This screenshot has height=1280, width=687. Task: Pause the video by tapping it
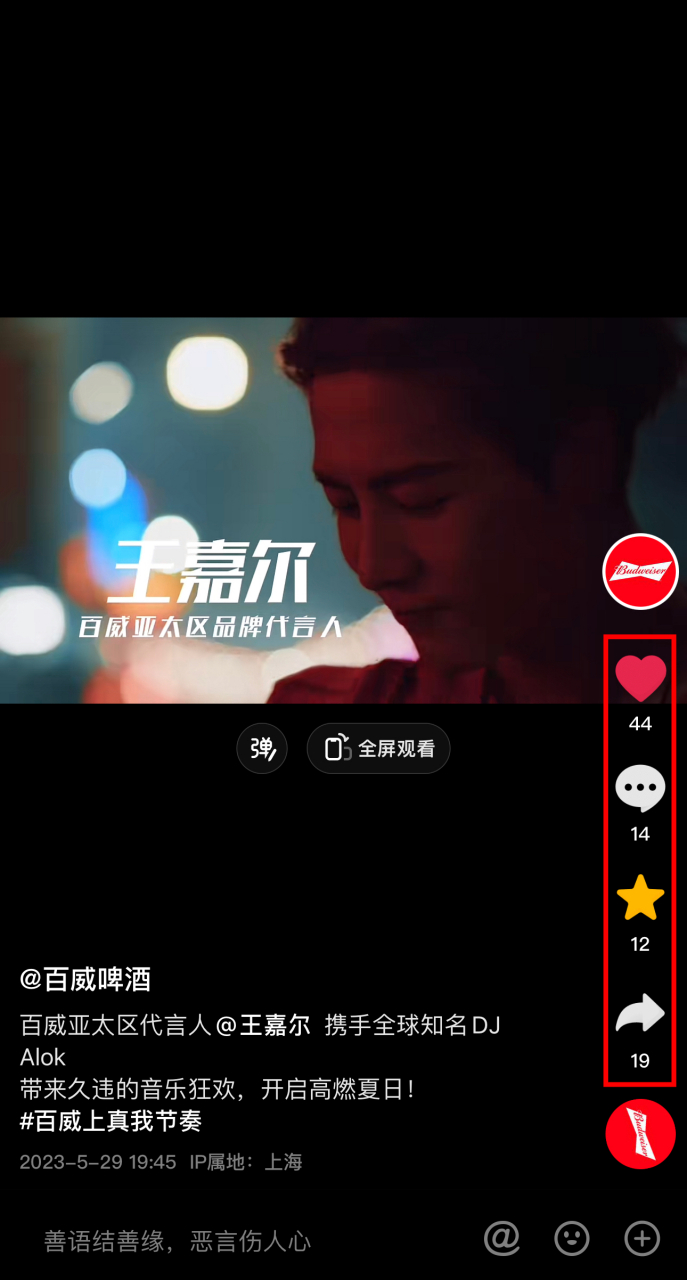pos(300,510)
